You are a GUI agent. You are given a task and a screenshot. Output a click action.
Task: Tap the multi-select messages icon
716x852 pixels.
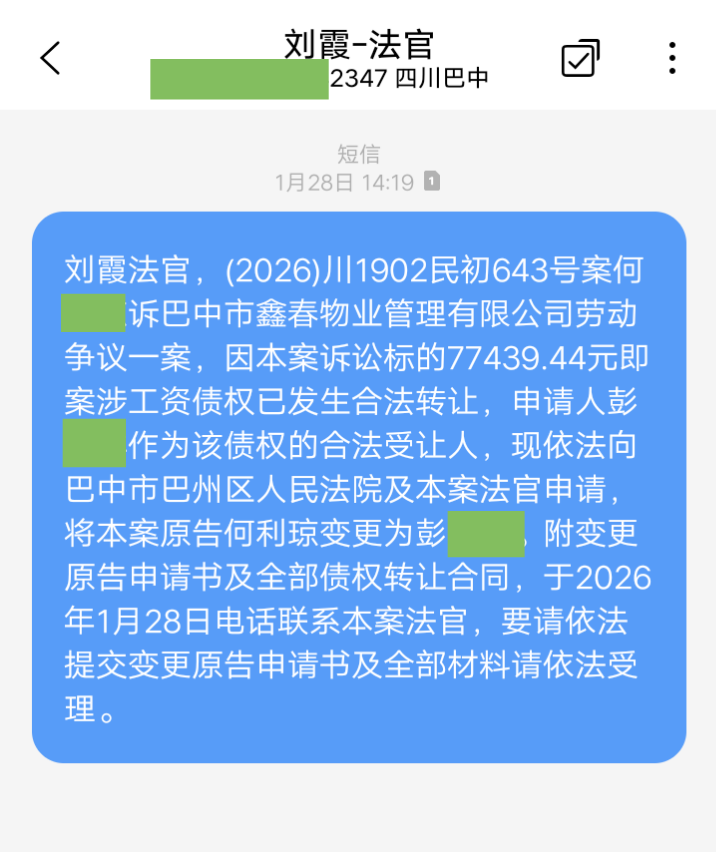click(x=580, y=58)
